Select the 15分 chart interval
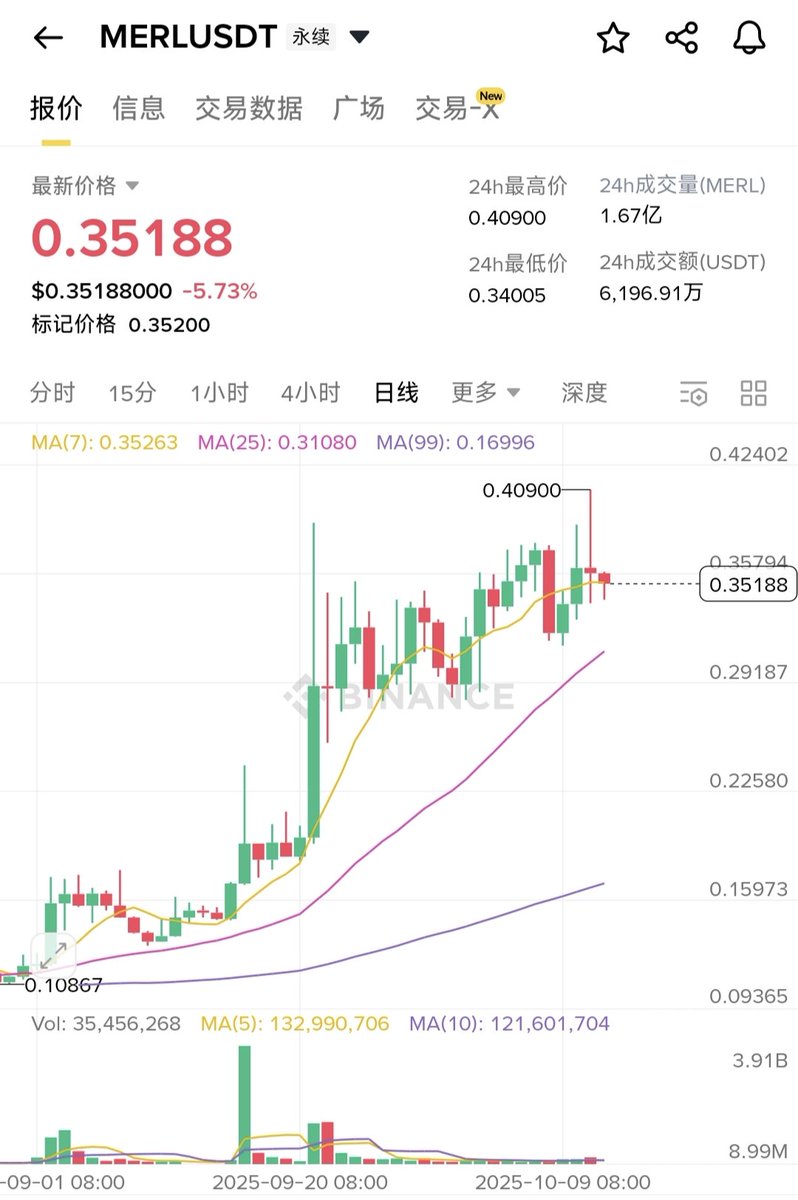This screenshot has width=798, height=1200. [132, 393]
